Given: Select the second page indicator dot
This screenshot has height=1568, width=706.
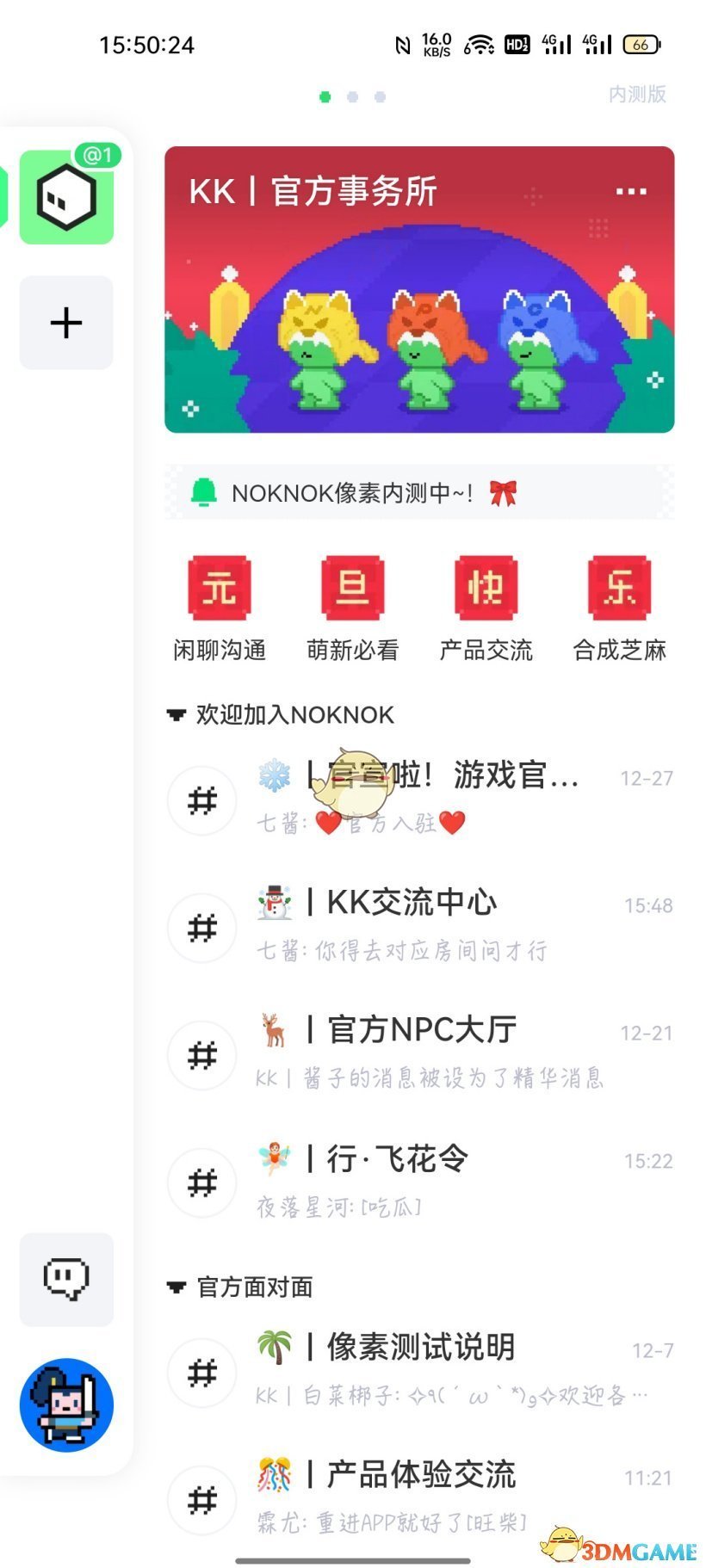Looking at the screenshot, I should point(353,96).
